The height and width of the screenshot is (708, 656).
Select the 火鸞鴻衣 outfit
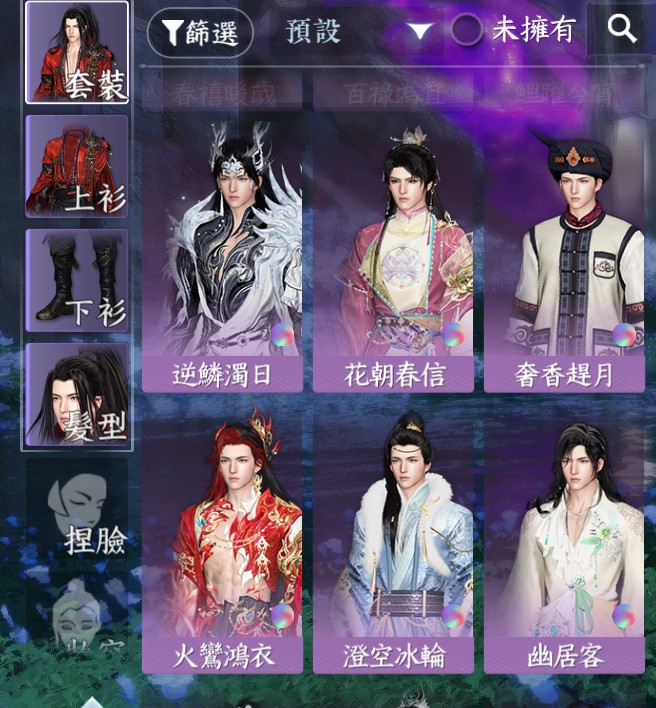pyautogui.click(x=222, y=540)
